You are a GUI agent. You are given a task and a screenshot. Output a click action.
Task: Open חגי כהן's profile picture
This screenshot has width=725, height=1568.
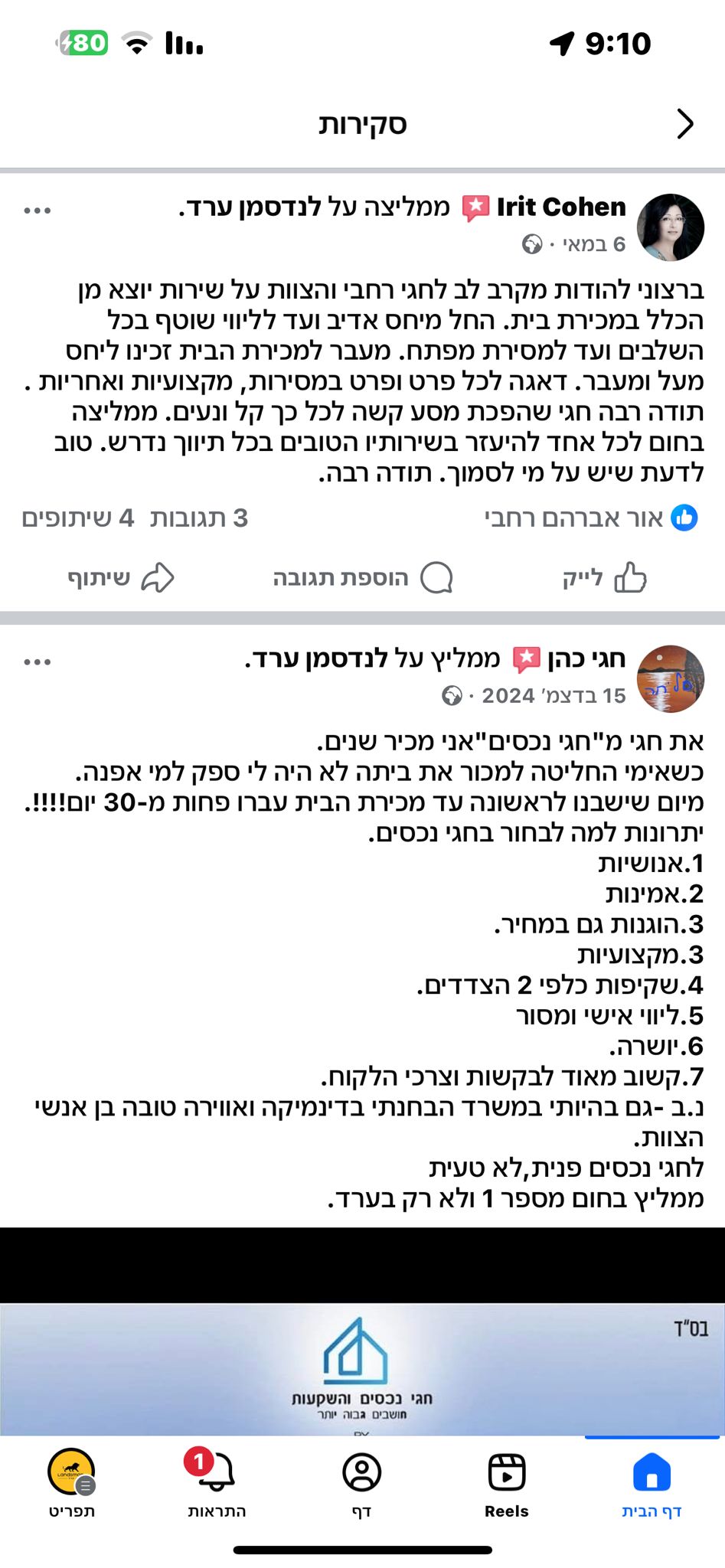(x=670, y=678)
